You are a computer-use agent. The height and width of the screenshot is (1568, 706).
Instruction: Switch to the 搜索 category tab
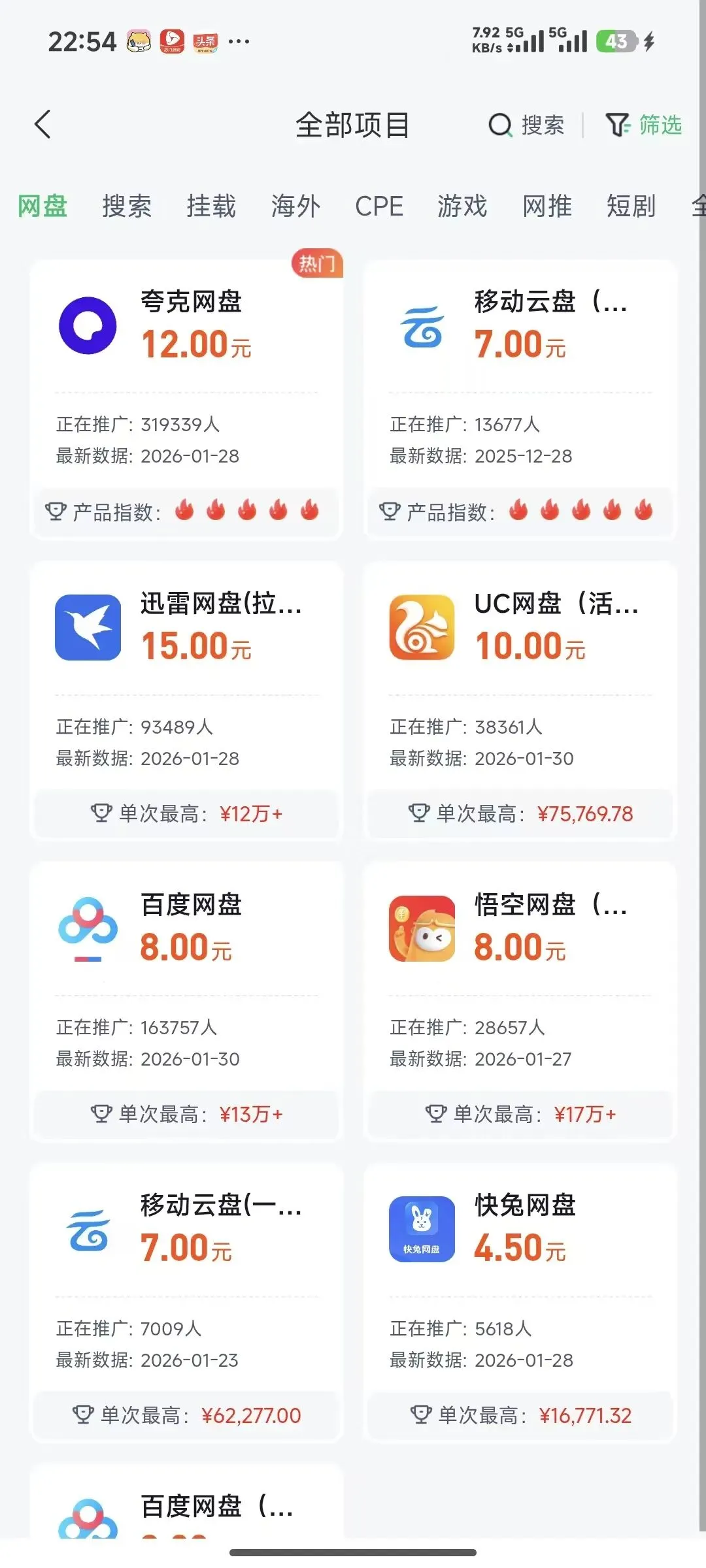[x=127, y=206]
